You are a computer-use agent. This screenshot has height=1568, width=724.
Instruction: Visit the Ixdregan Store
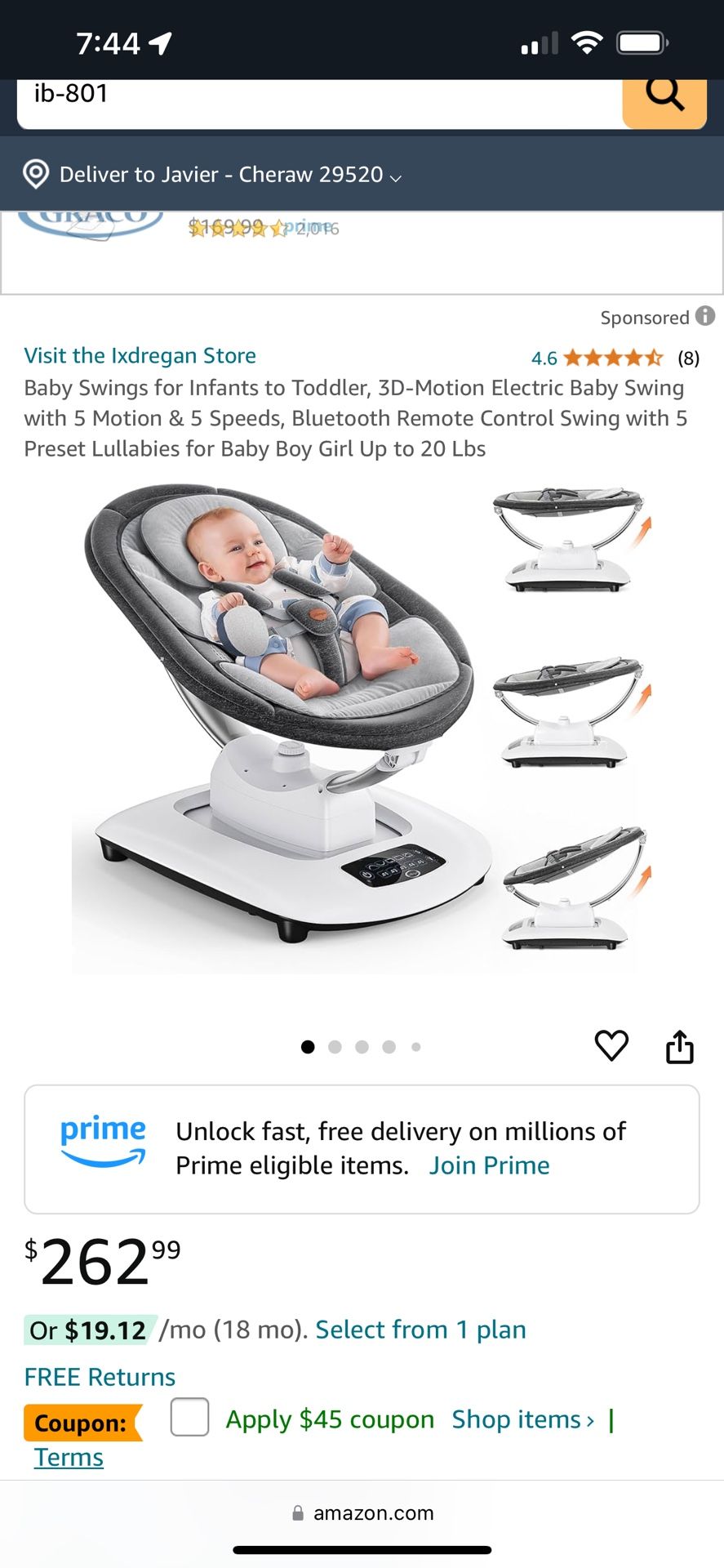140,356
